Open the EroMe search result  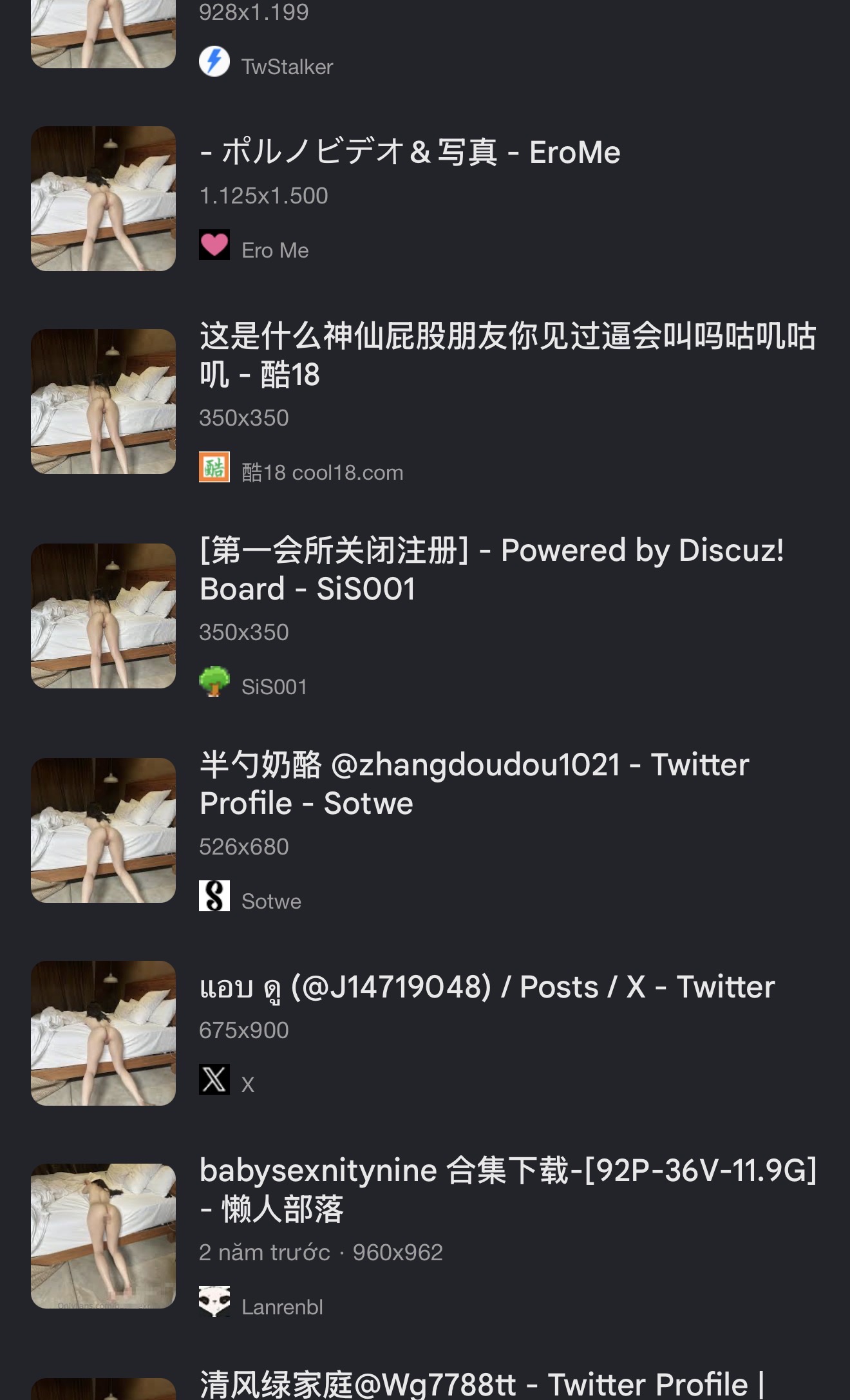[410, 153]
